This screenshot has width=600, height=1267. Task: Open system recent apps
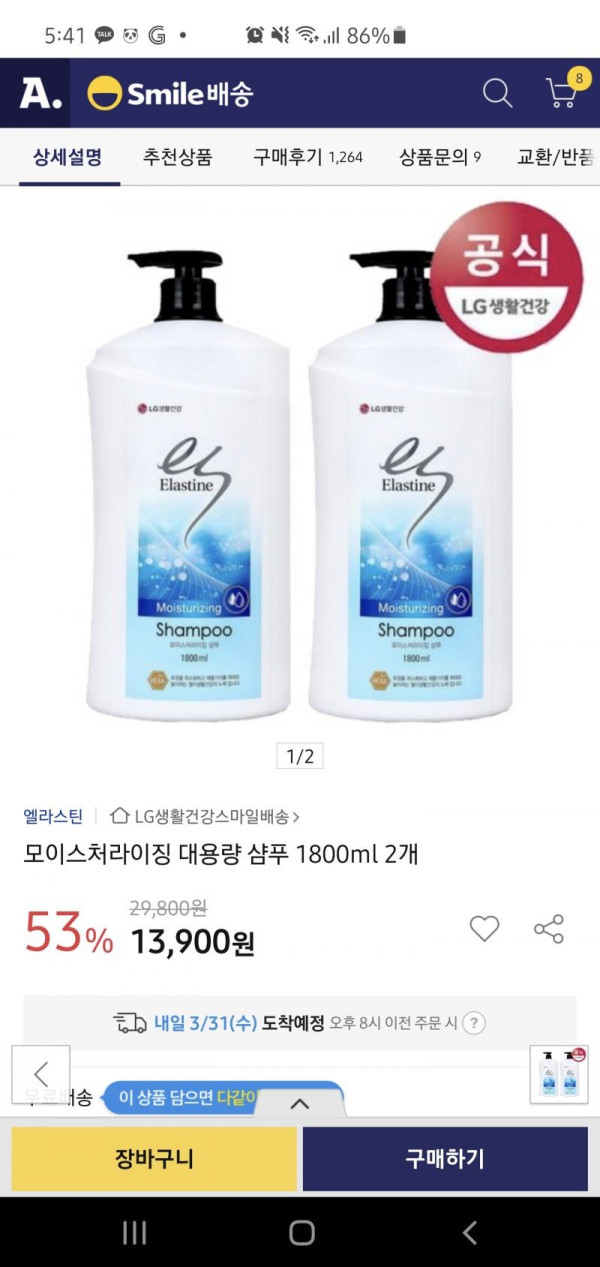click(134, 1233)
